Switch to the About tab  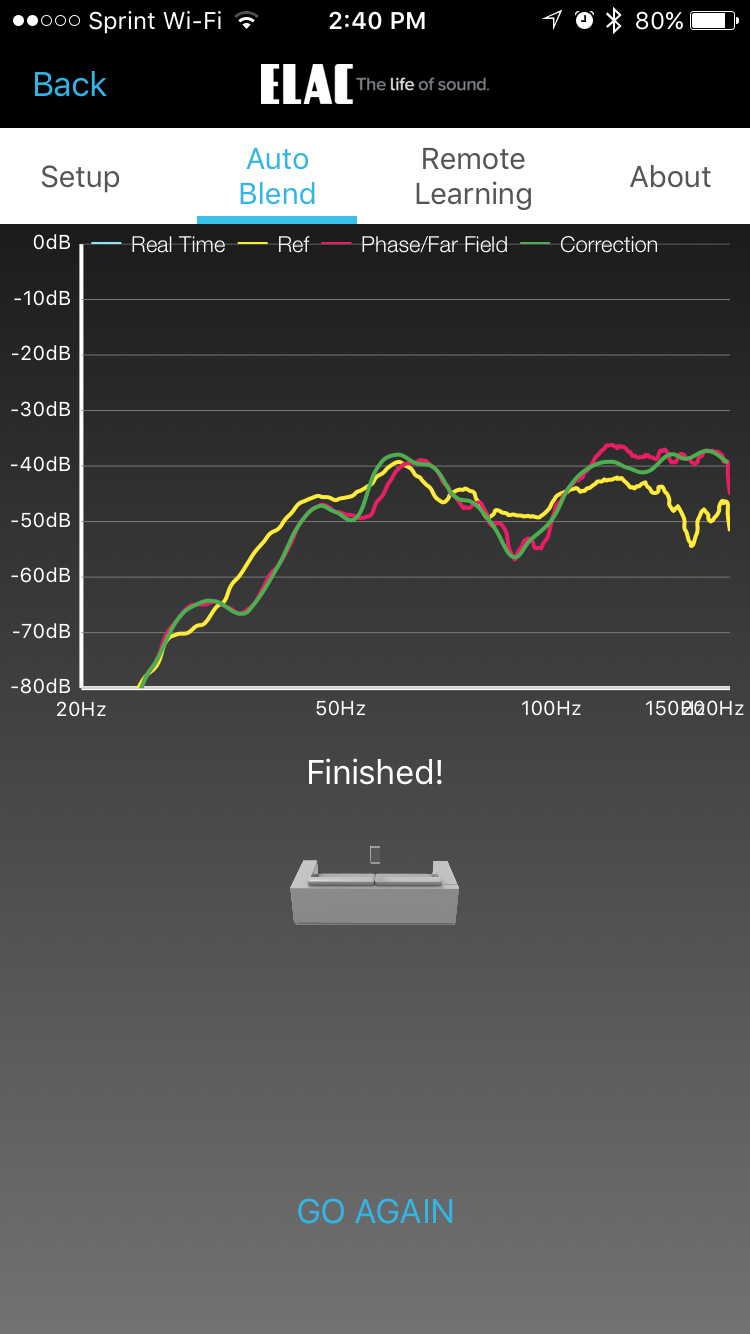click(670, 177)
